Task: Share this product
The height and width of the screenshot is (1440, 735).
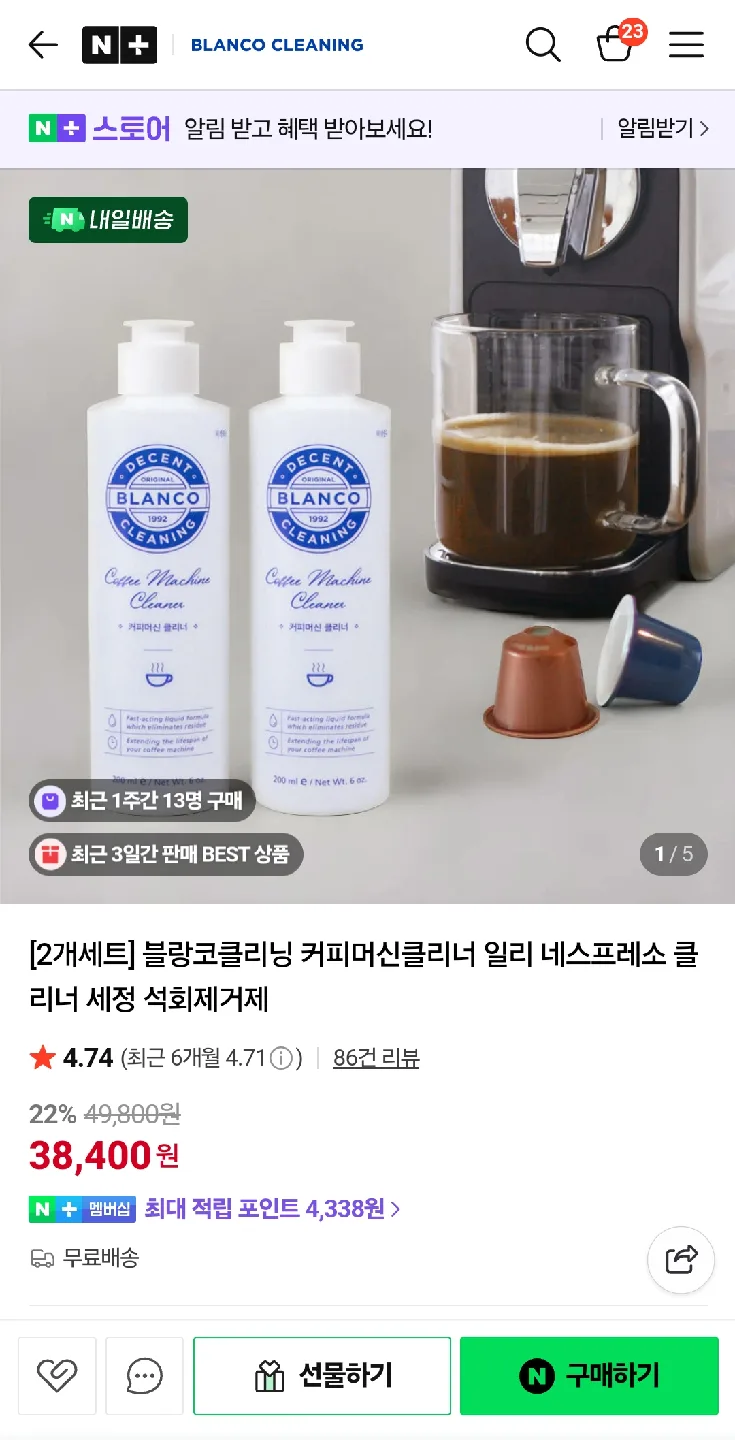Action: pos(681,1259)
